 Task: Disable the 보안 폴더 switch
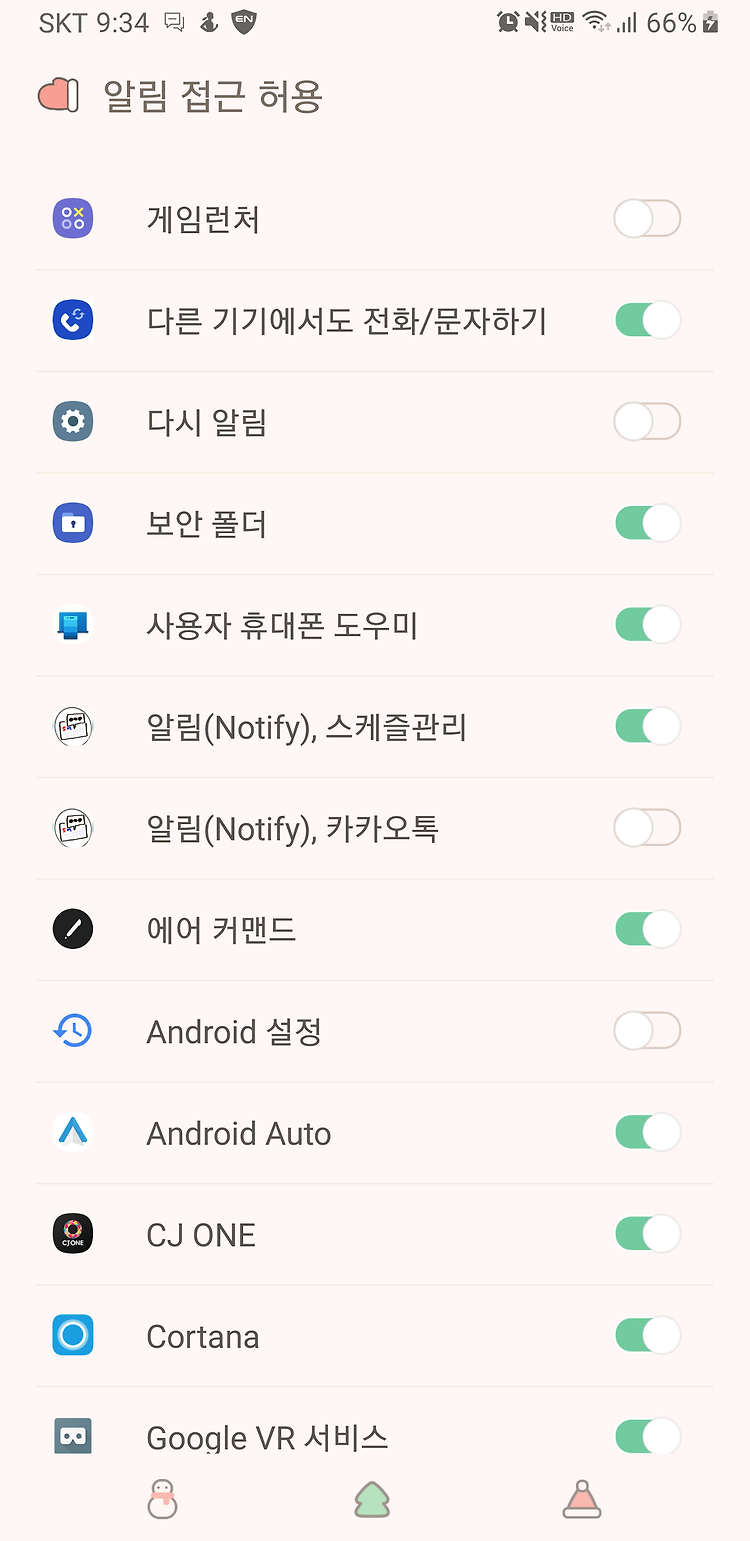coord(647,523)
